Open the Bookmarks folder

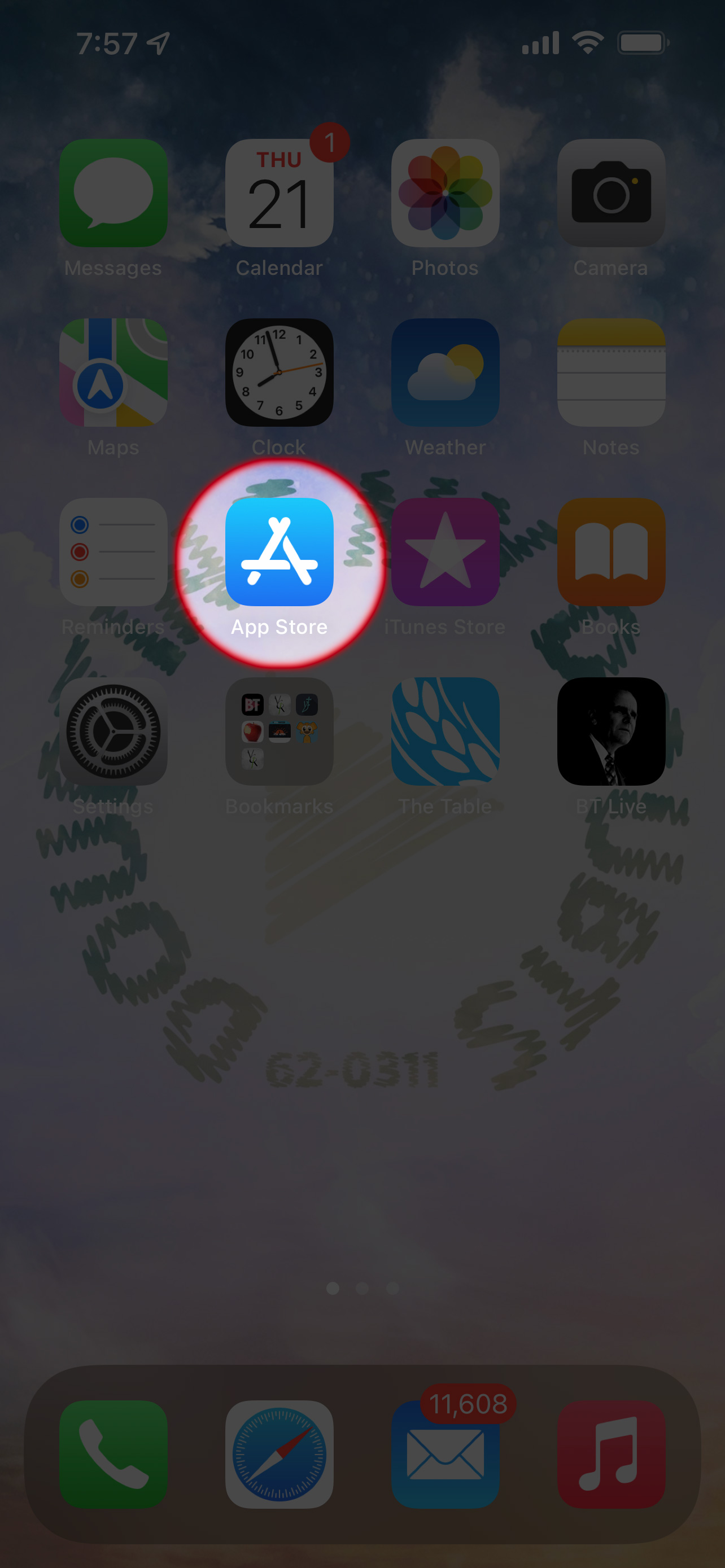[279, 731]
